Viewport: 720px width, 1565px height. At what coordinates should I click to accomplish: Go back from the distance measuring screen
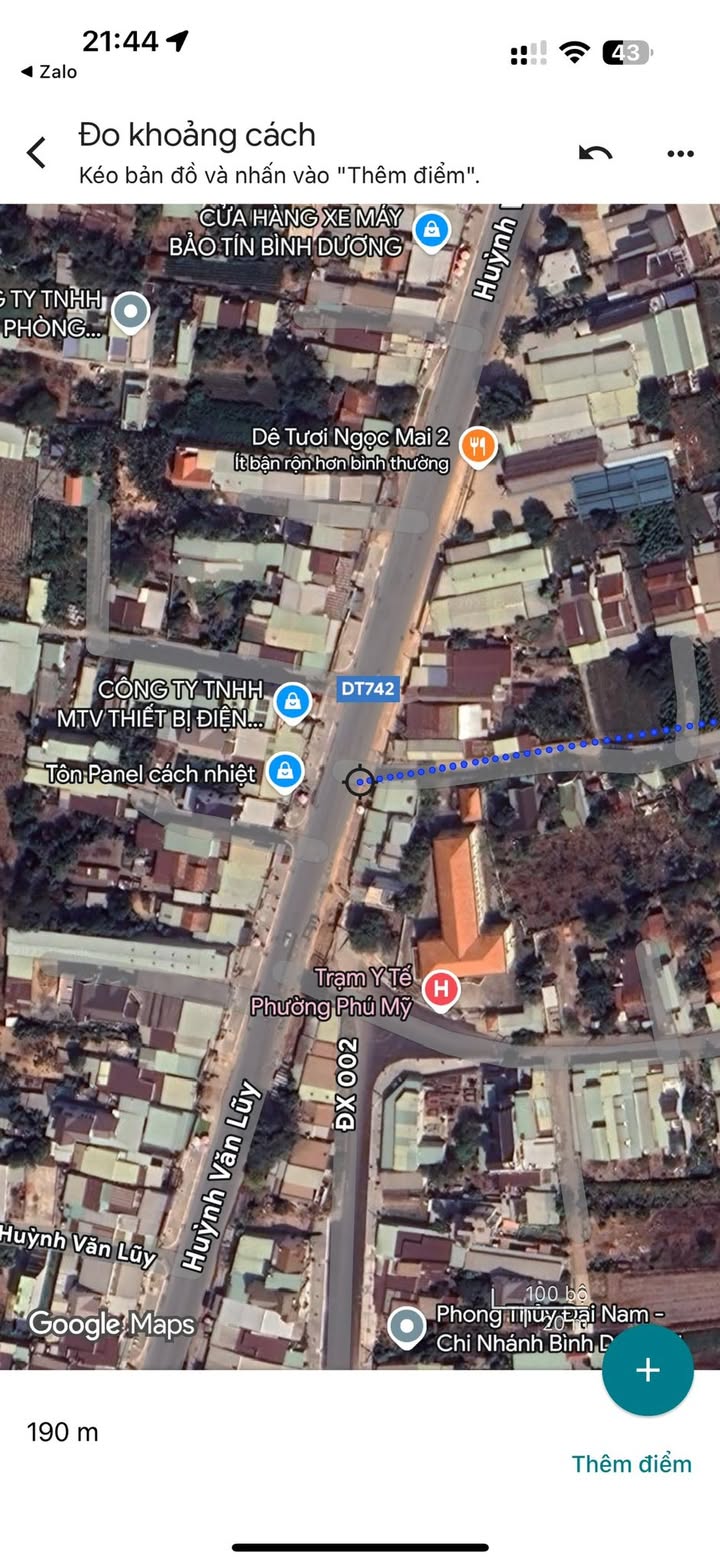[37, 153]
